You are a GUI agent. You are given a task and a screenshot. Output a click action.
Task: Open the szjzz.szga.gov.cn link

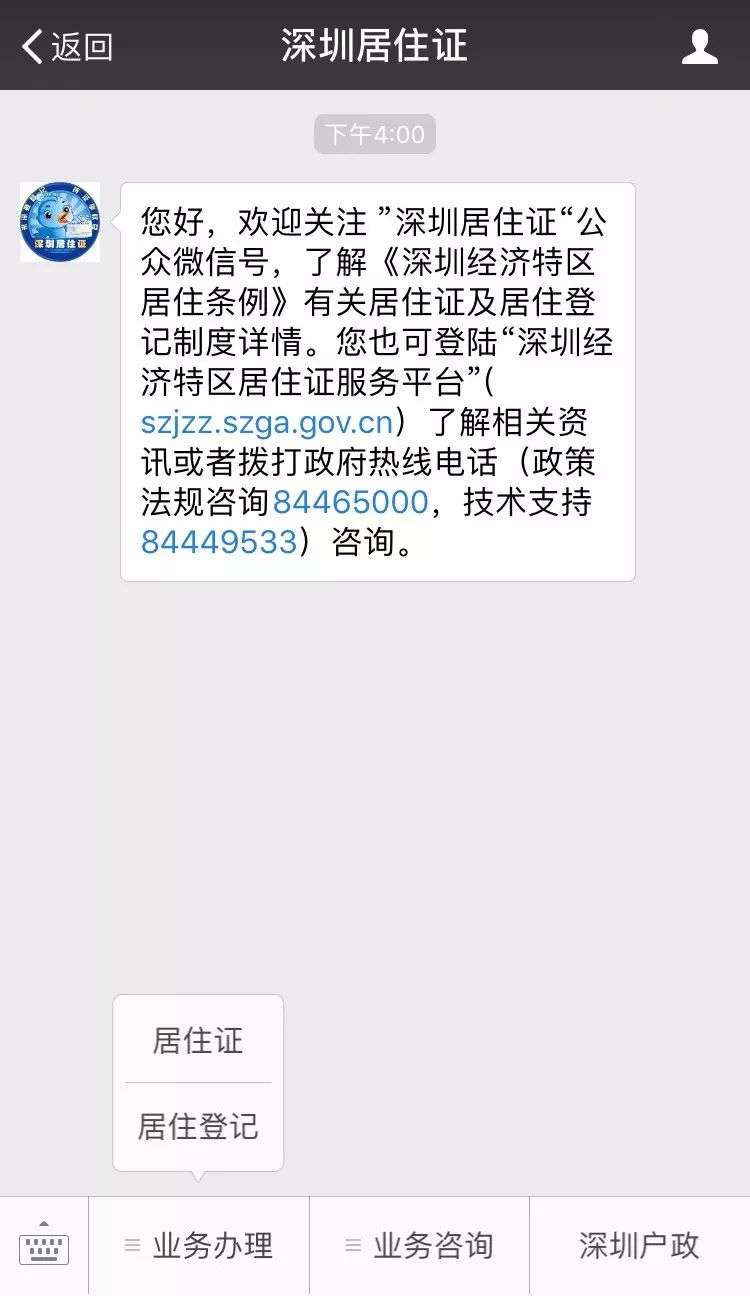[267, 420]
